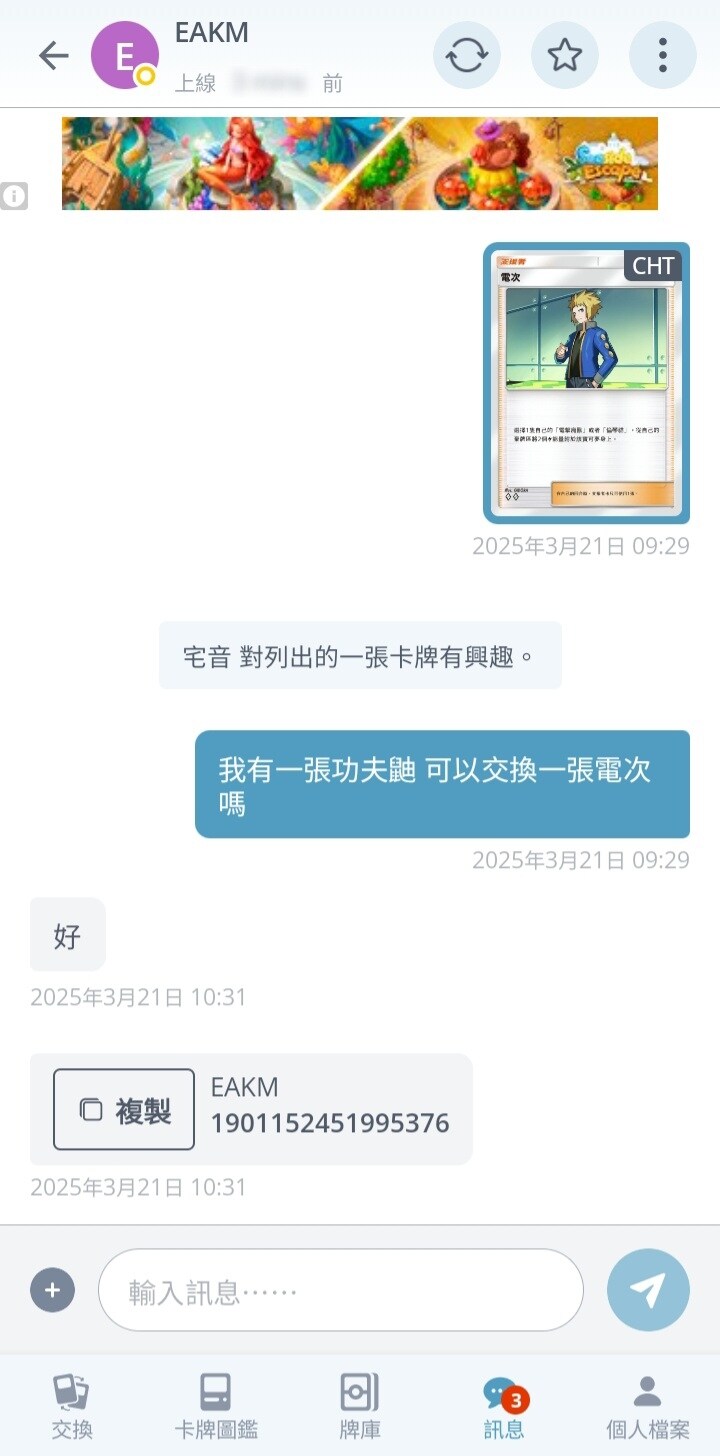720x1456 pixels.
Task: Go to the 個人檔案 tab
Action: [648, 1406]
